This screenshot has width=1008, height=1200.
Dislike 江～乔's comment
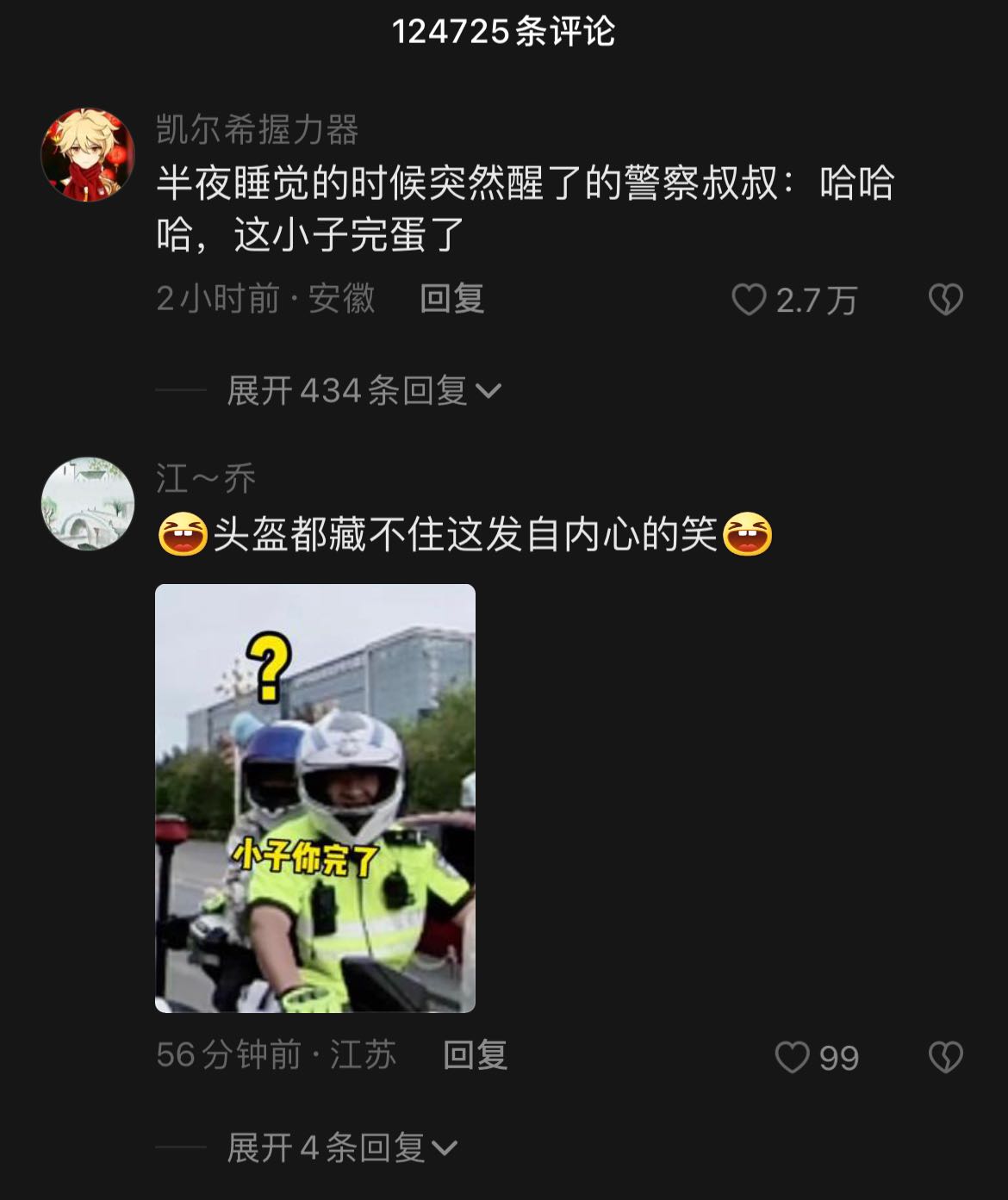tap(945, 1057)
